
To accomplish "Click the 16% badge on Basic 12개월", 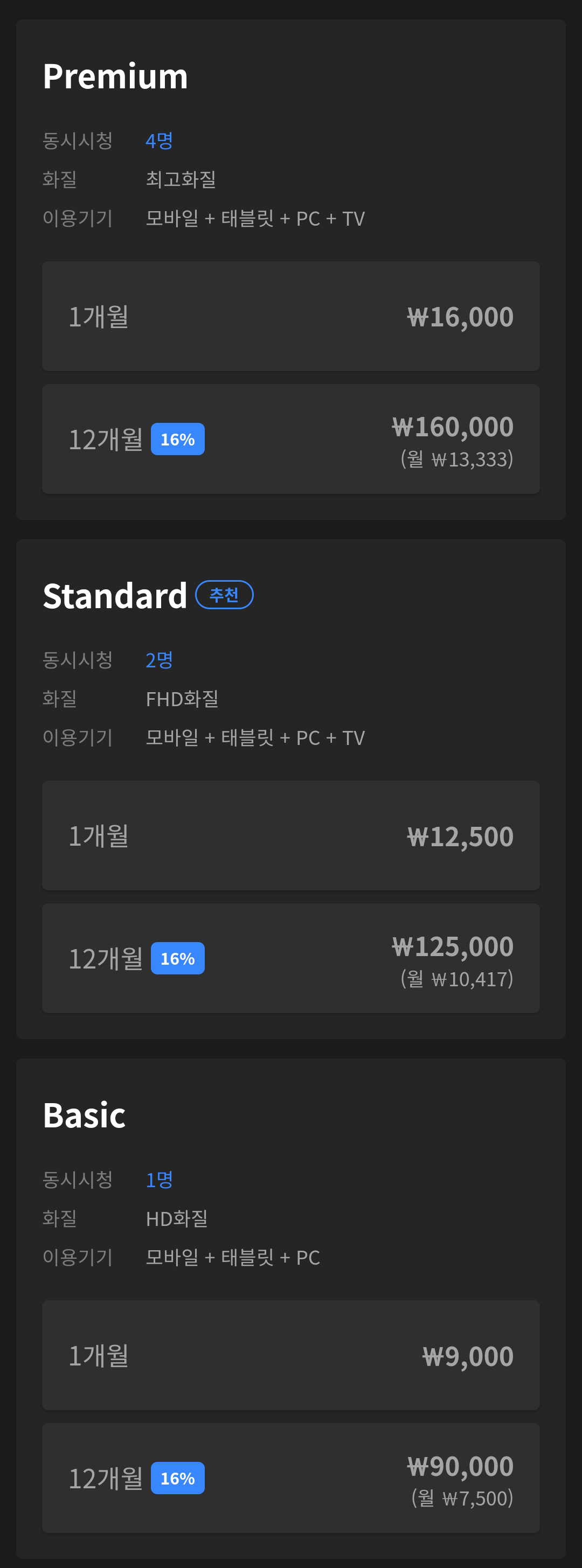I will point(178,1478).
